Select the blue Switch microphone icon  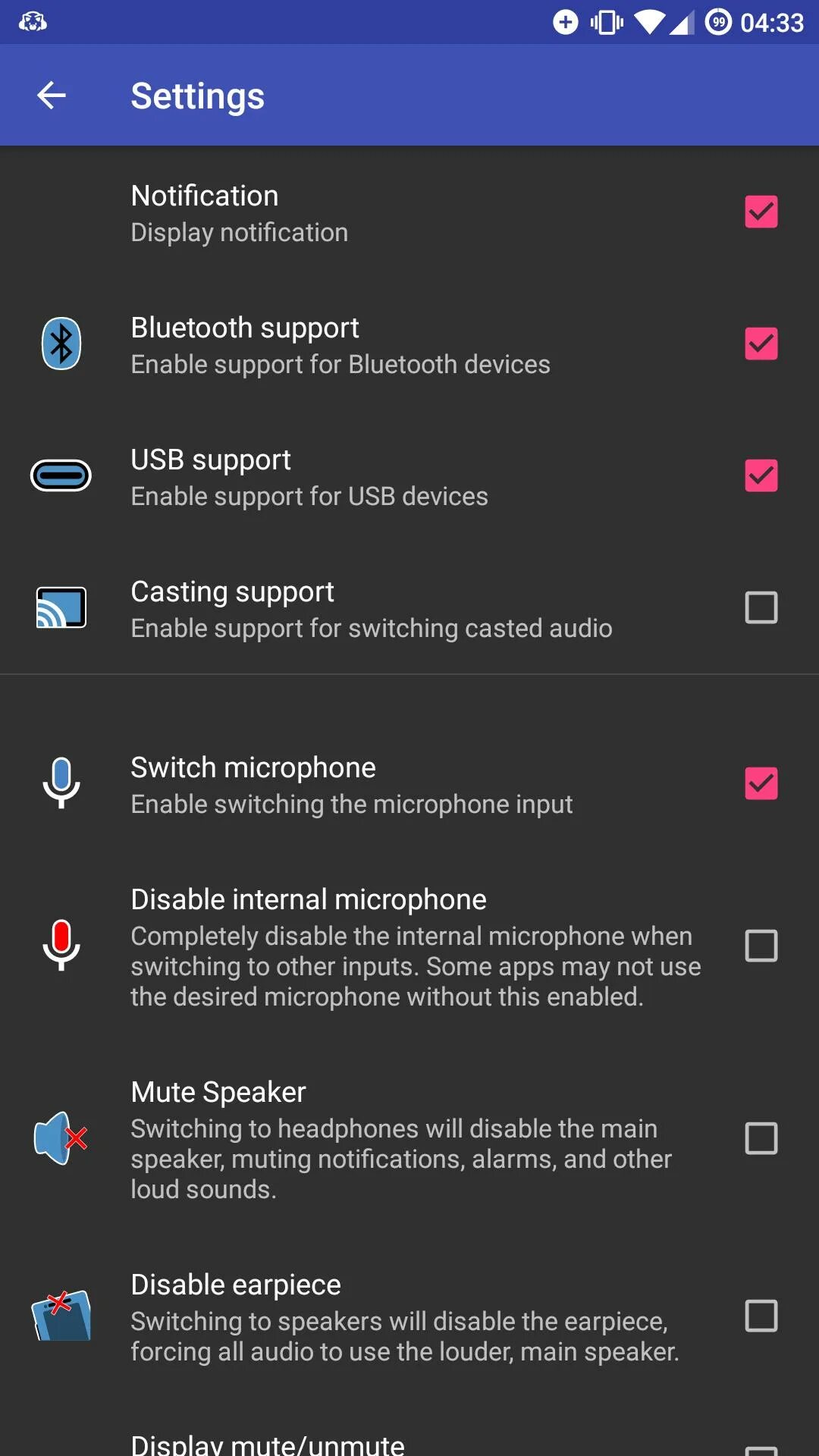click(x=61, y=783)
